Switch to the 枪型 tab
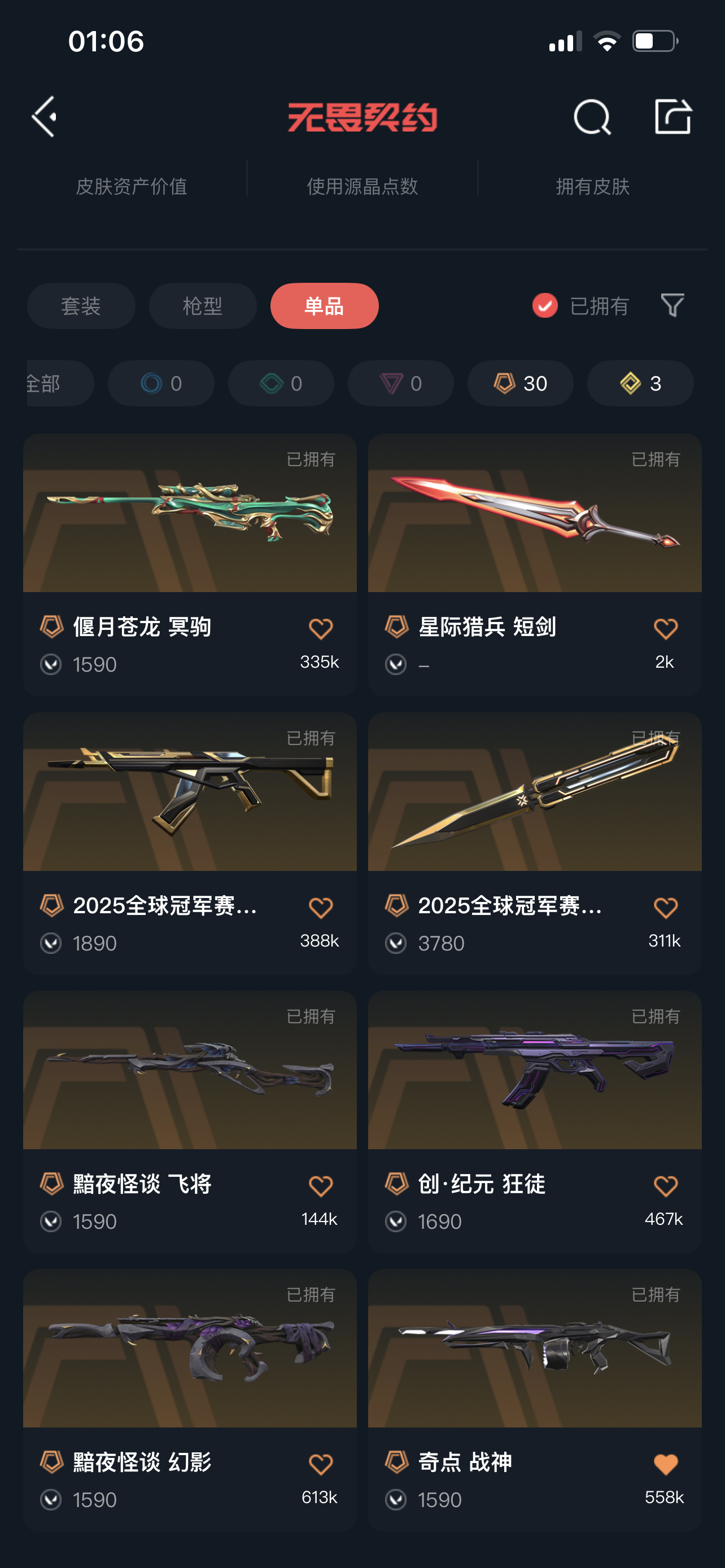 202,305
